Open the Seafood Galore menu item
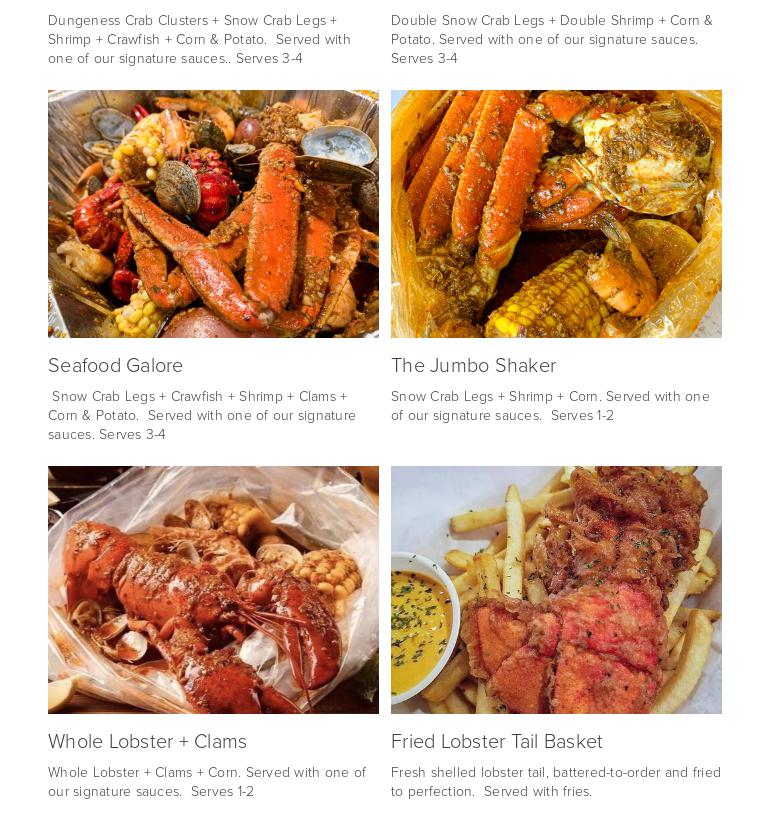 click(x=116, y=365)
